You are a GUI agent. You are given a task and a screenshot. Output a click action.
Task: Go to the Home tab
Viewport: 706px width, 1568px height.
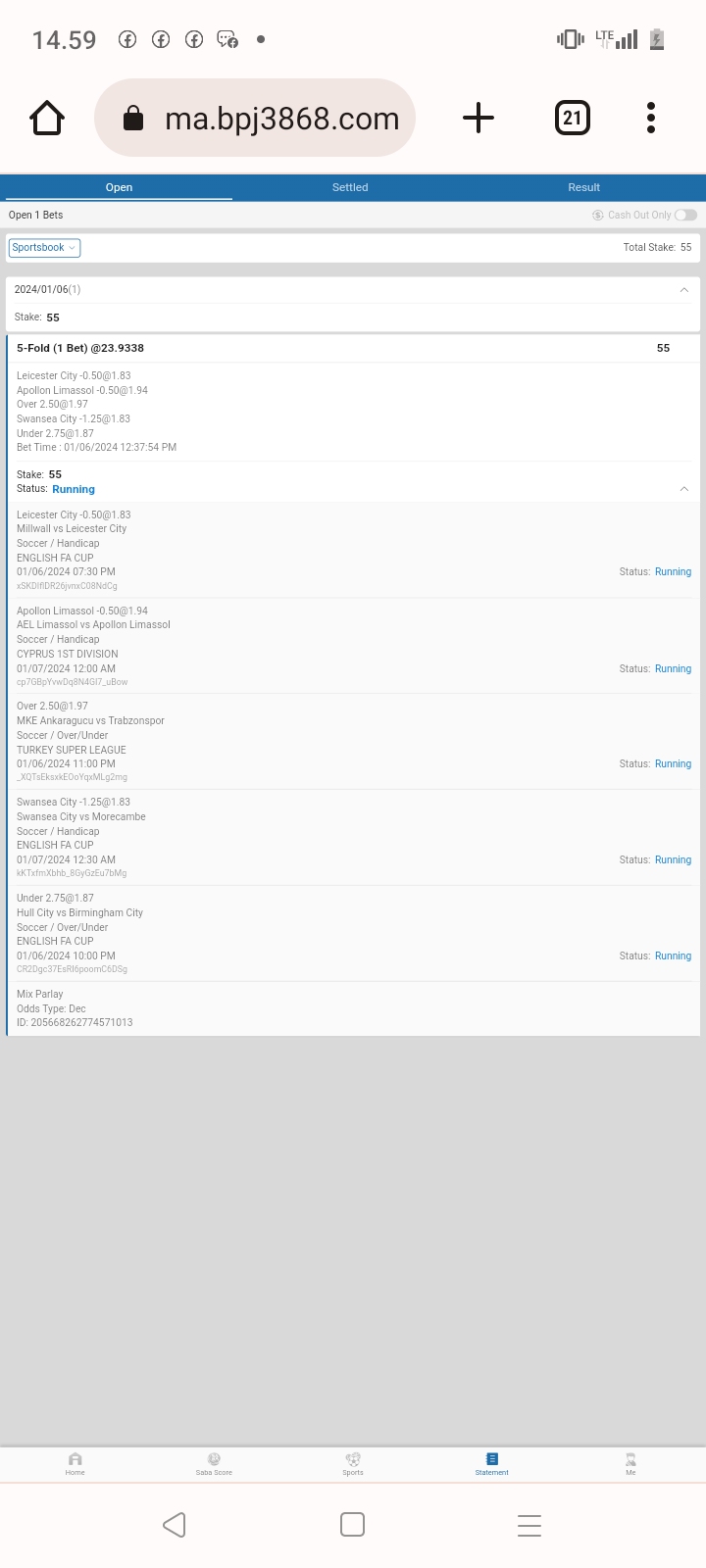tap(76, 1463)
